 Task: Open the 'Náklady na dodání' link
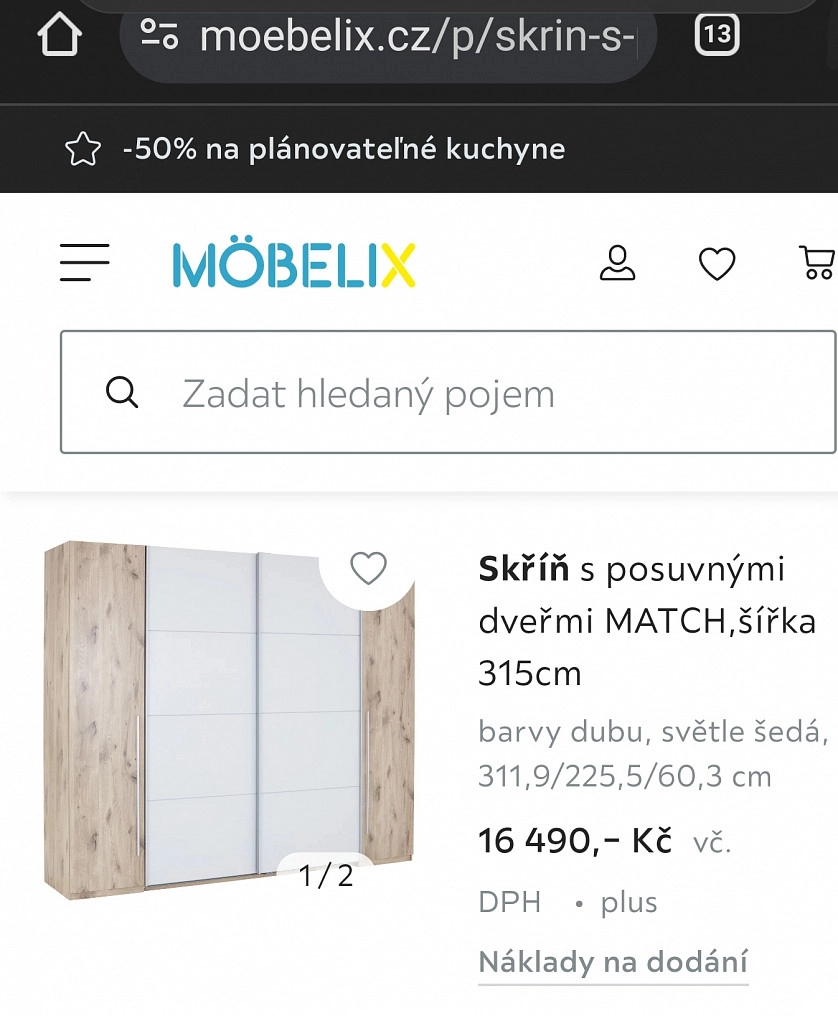click(x=612, y=962)
